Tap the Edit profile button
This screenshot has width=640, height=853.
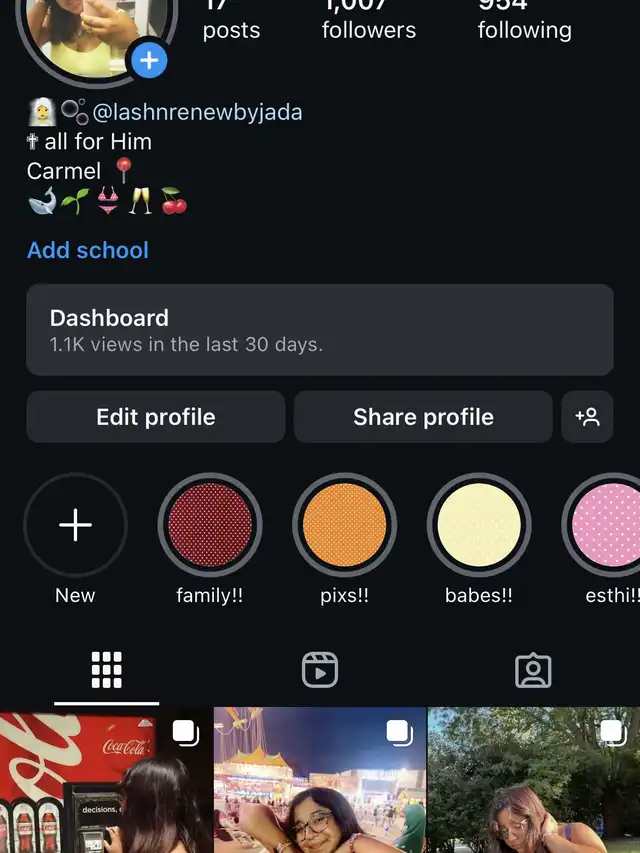(x=156, y=417)
